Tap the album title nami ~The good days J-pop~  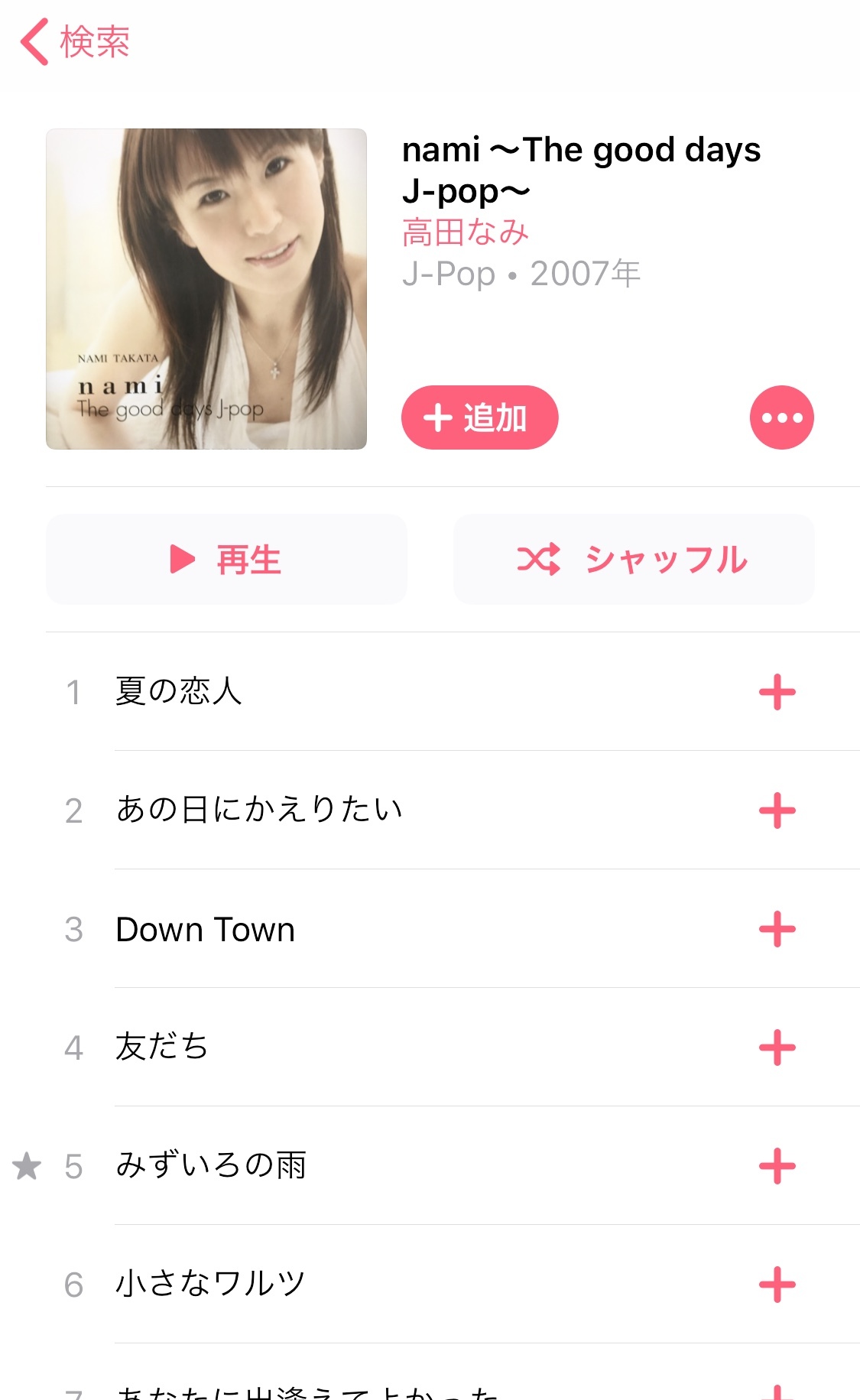581,170
